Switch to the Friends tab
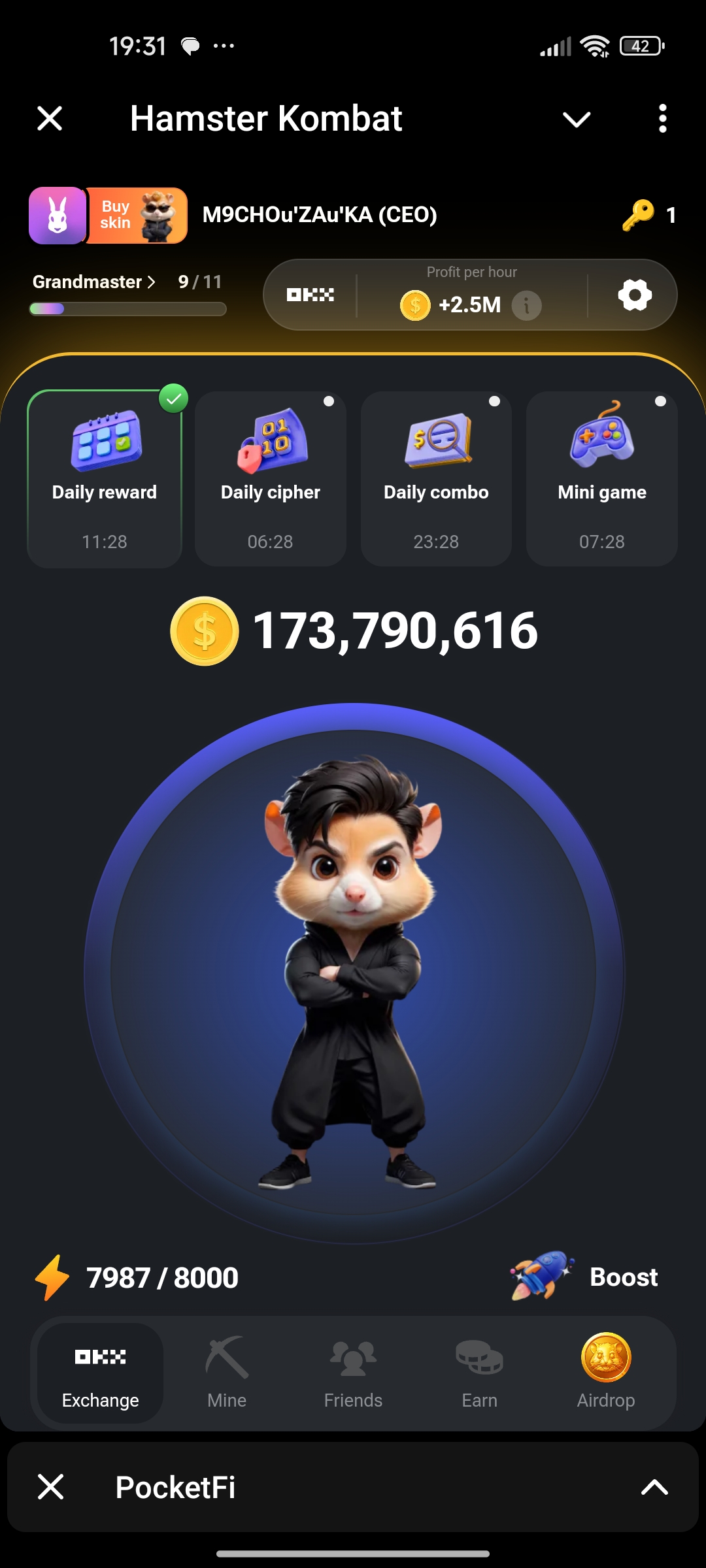This screenshot has height=1568, width=706. pyautogui.click(x=353, y=1372)
